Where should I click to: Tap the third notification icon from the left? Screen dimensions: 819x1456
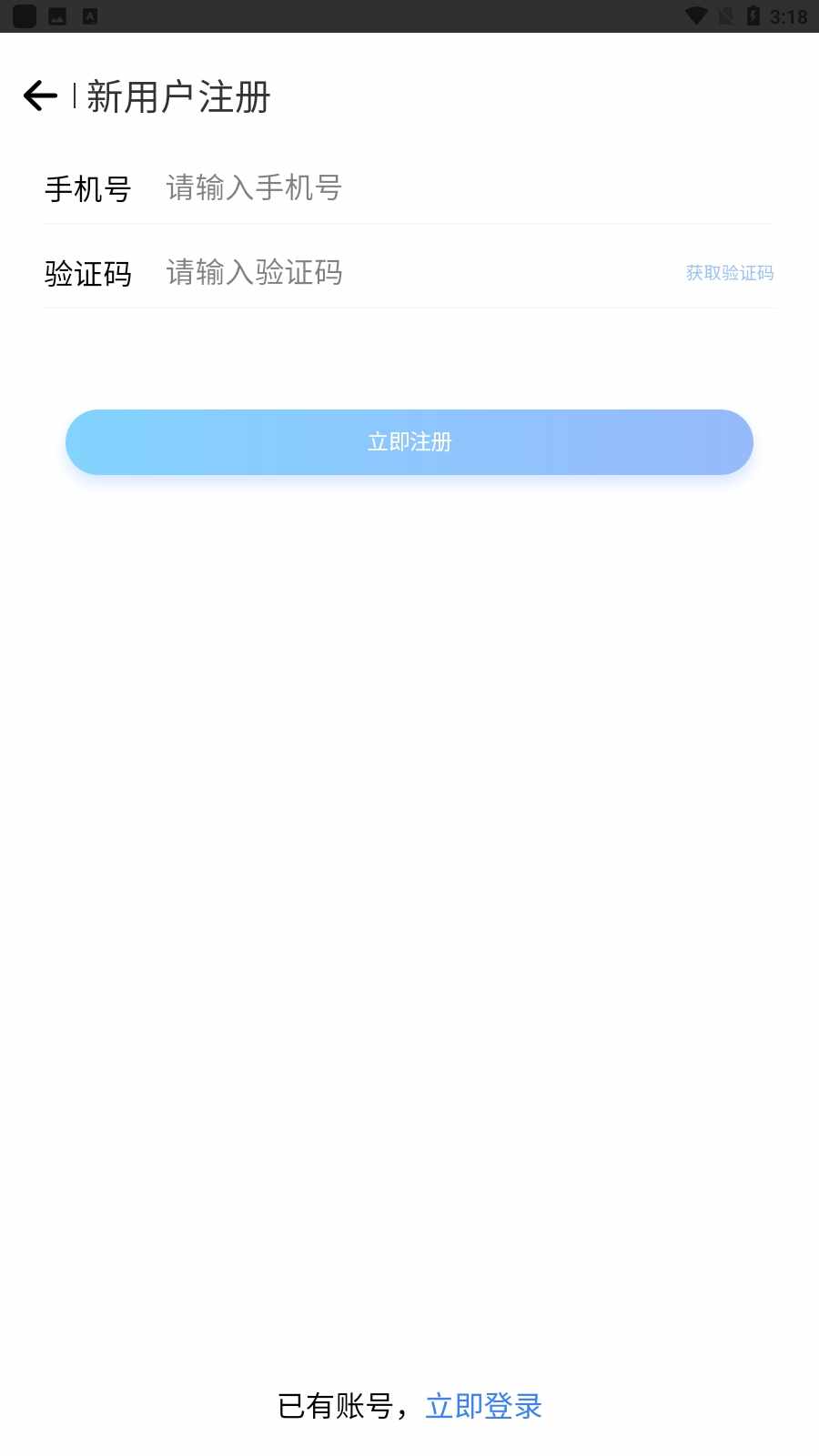pos(91,15)
